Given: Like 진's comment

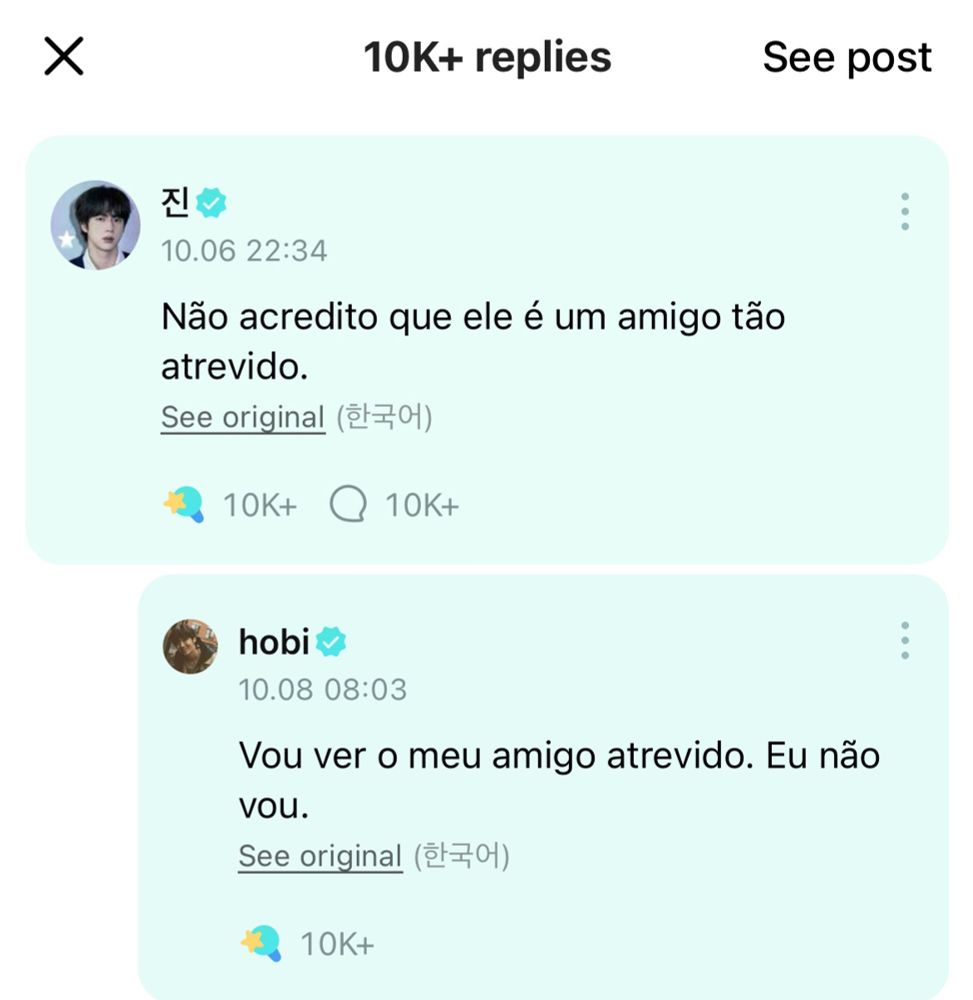Looking at the screenshot, I should point(184,504).
